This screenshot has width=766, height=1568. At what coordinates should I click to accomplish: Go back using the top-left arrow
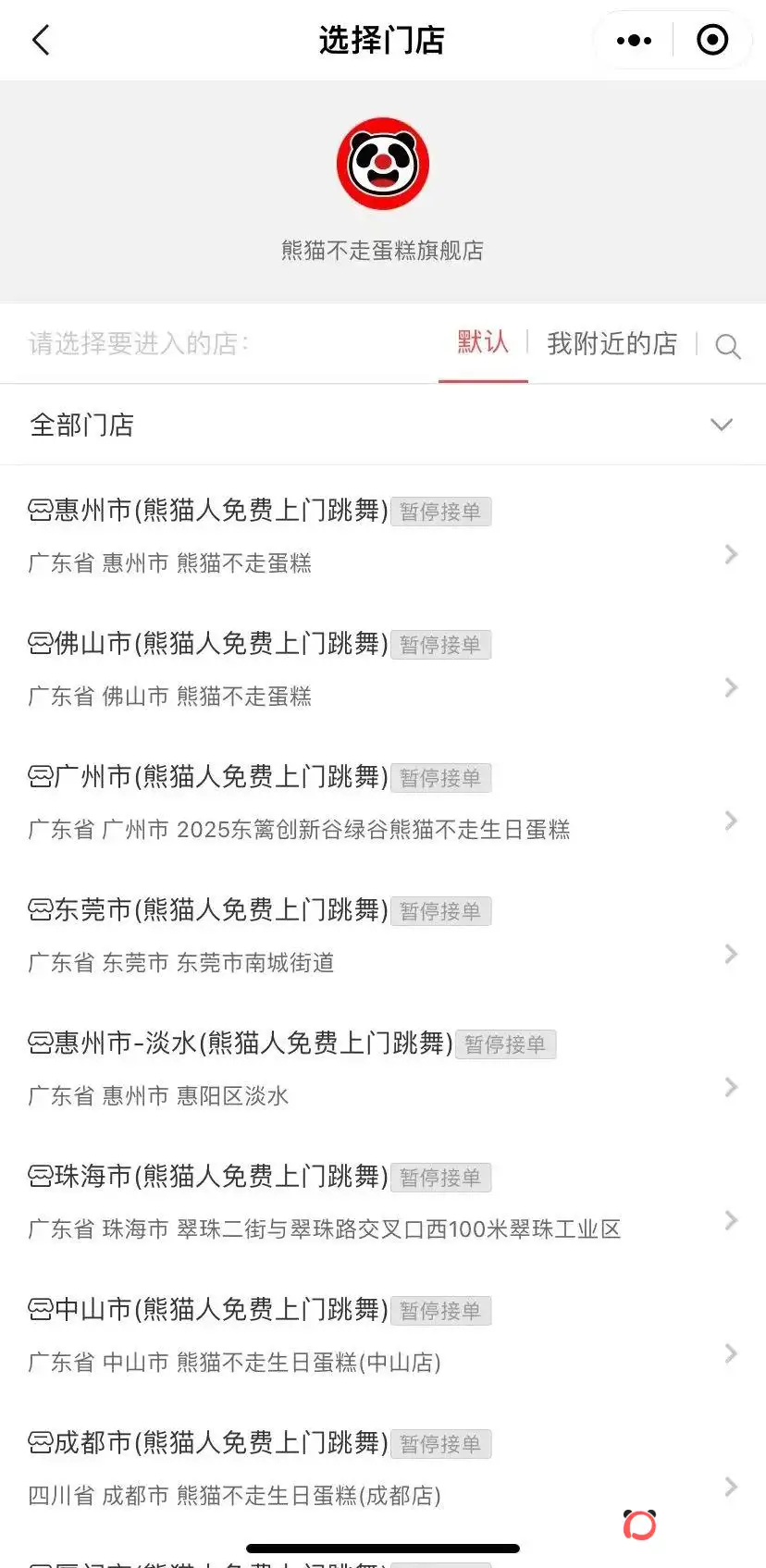tap(41, 40)
